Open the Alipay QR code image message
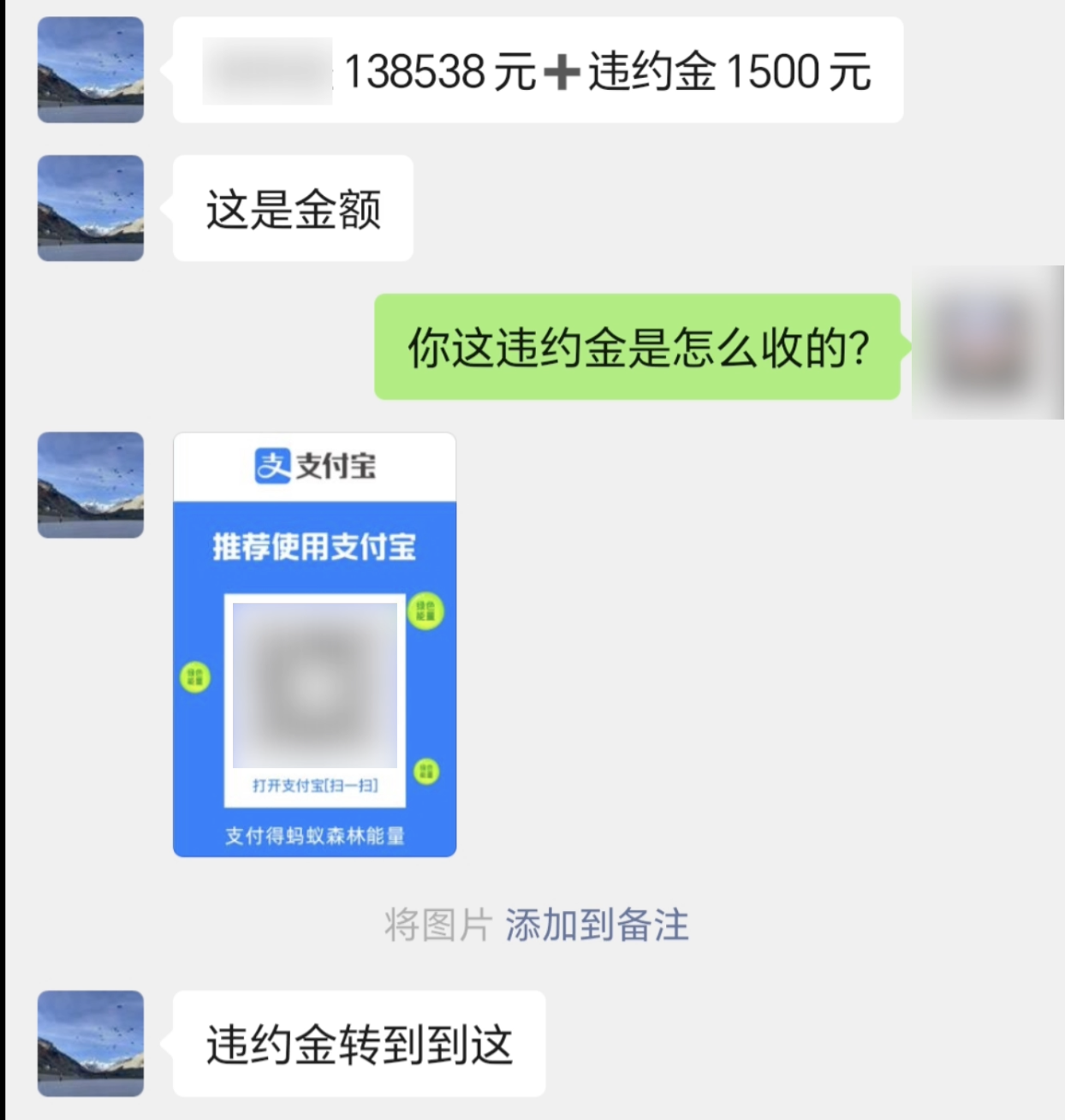Screen dimensions: 1065x1120 (x=314, y=645)
